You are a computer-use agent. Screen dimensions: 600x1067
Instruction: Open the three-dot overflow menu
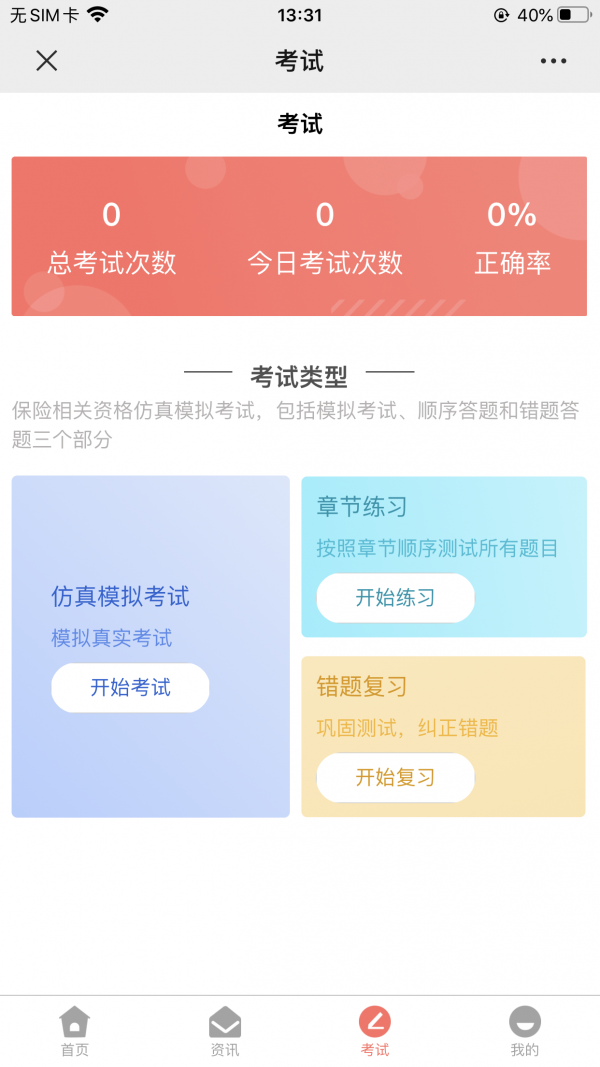[x=553, y=61]
